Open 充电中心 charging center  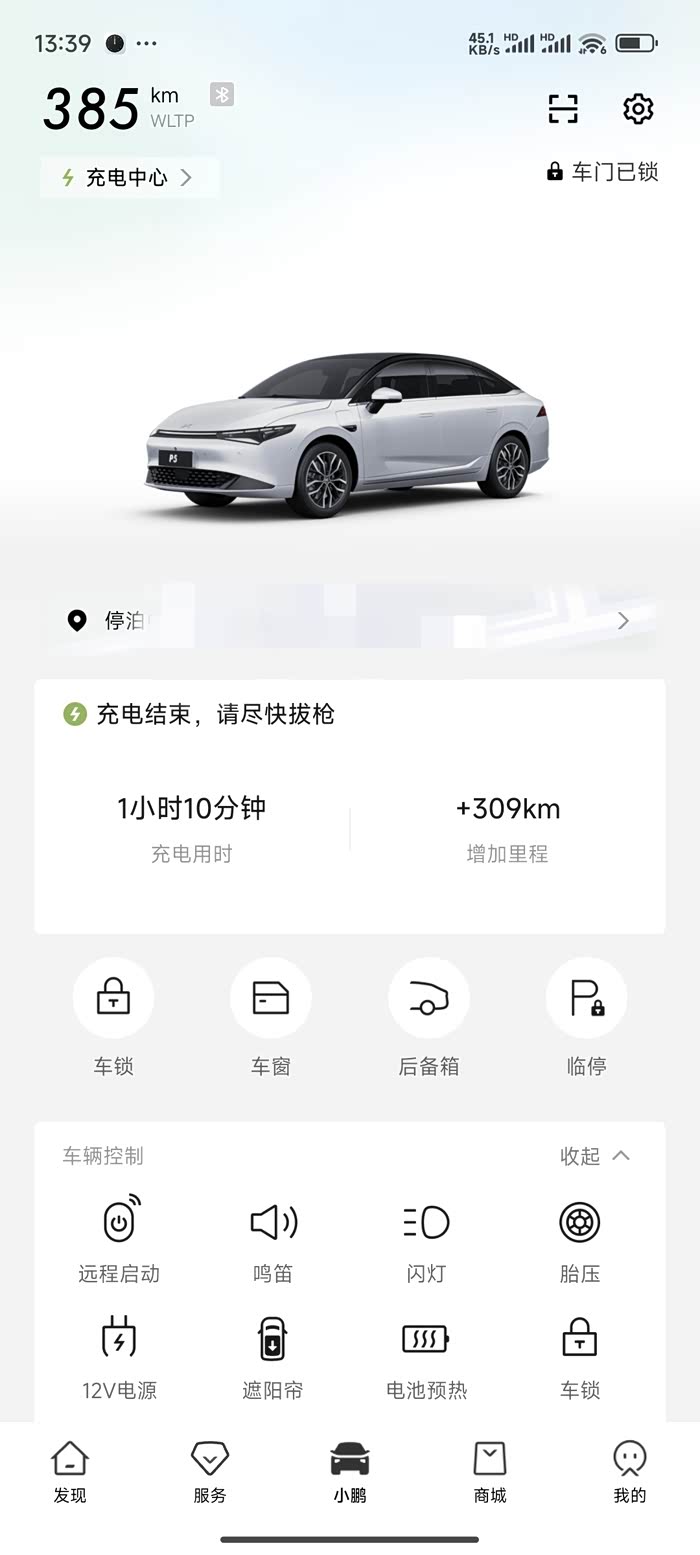pyautogui.click(x=129, y=178)
